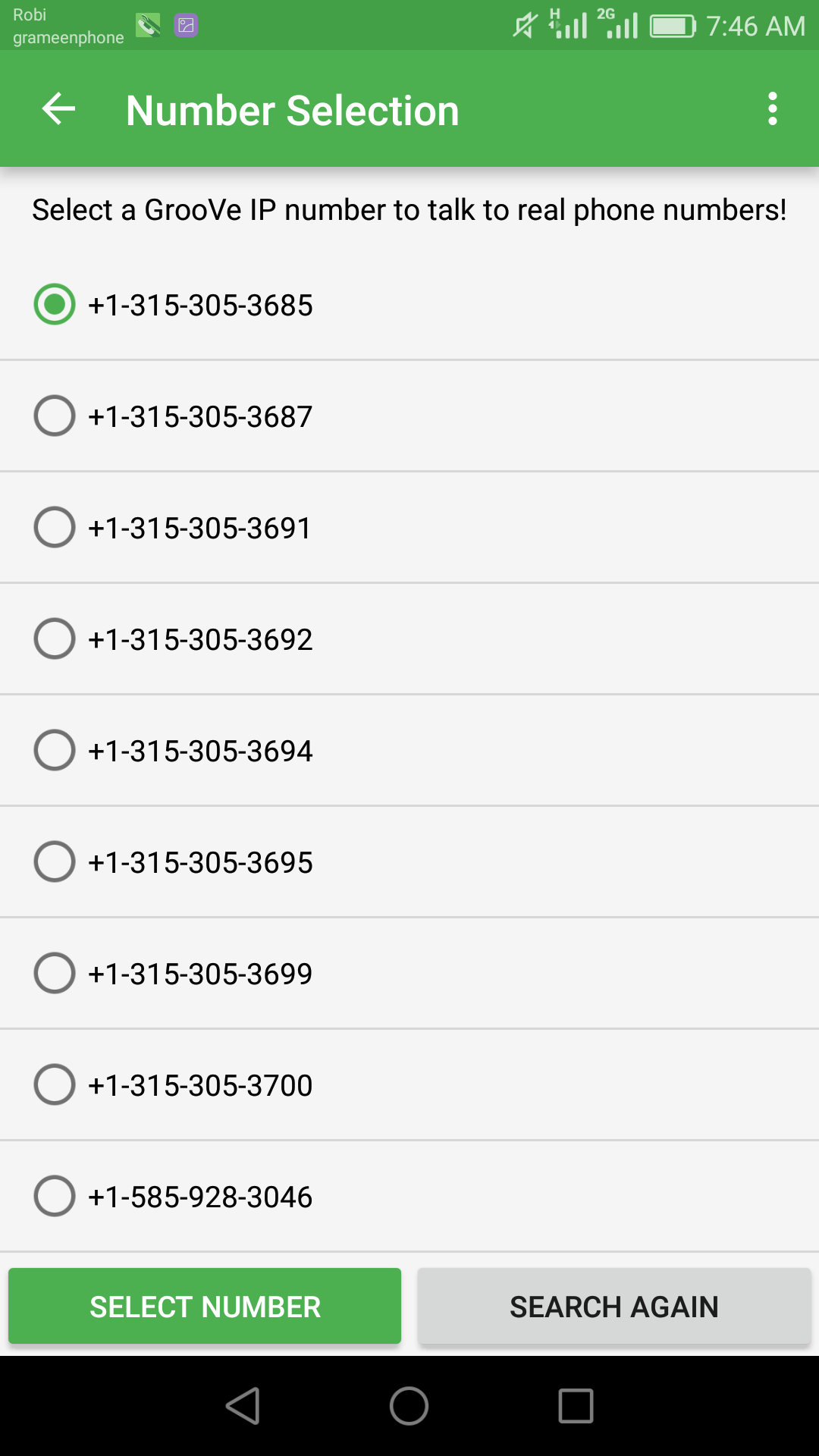
Task: Open the overflow menu
Action: (x=772, y=109)
